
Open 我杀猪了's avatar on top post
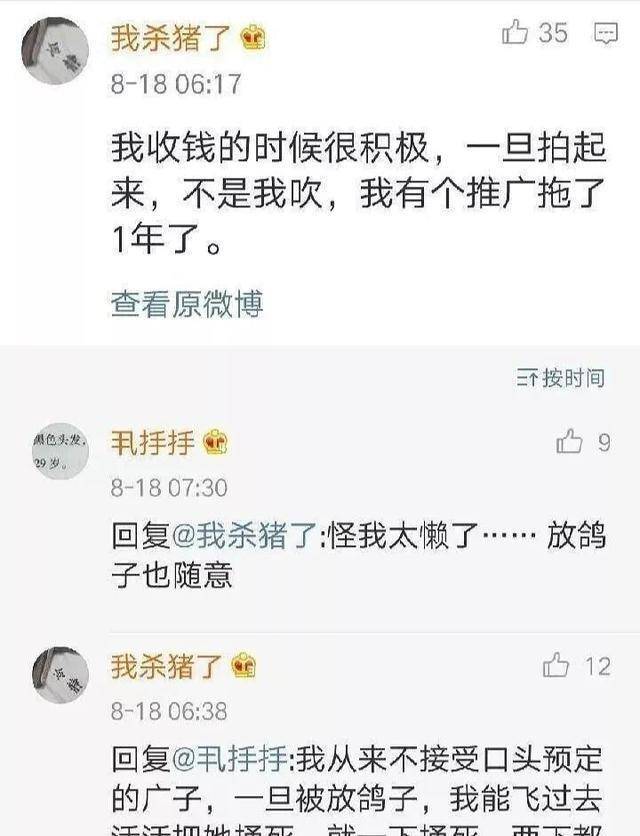60,52
